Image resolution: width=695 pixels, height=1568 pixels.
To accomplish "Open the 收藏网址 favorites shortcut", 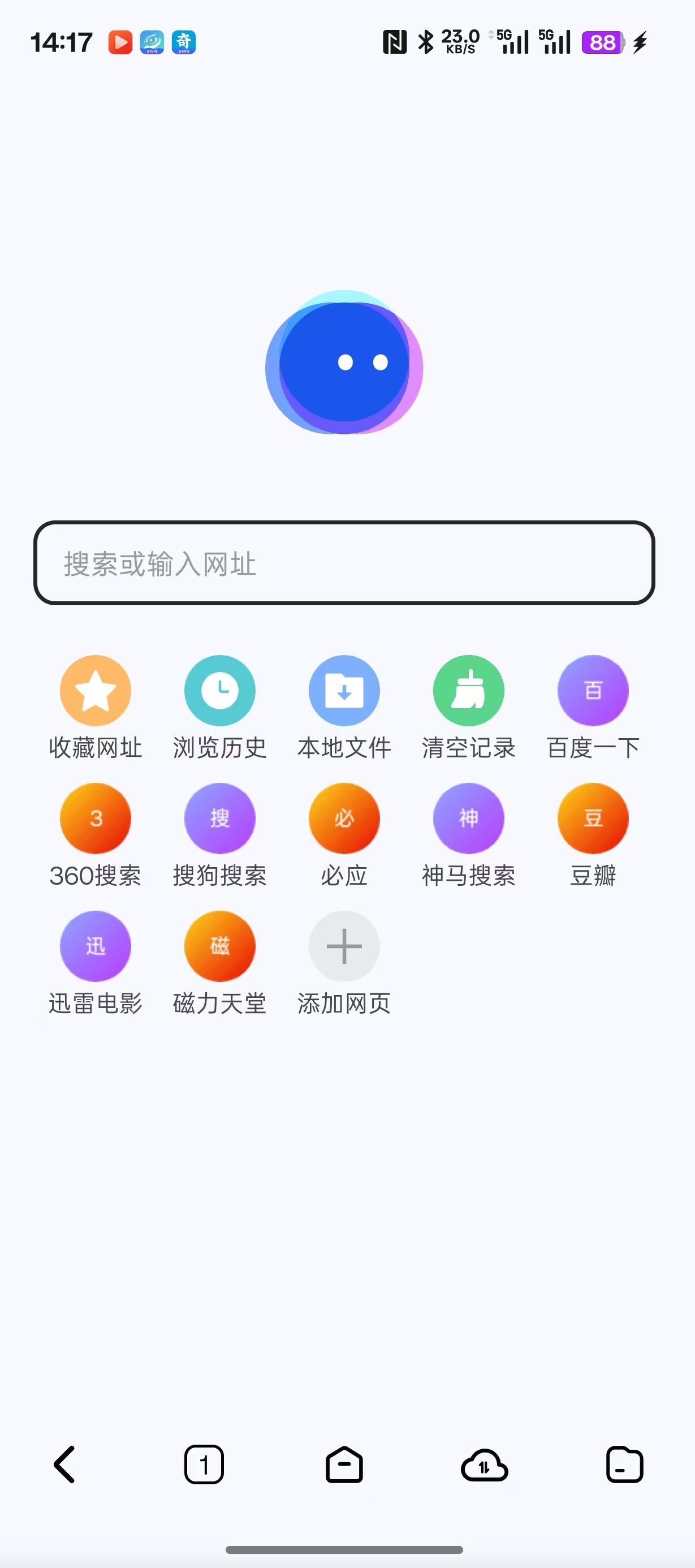I will 95,690.
